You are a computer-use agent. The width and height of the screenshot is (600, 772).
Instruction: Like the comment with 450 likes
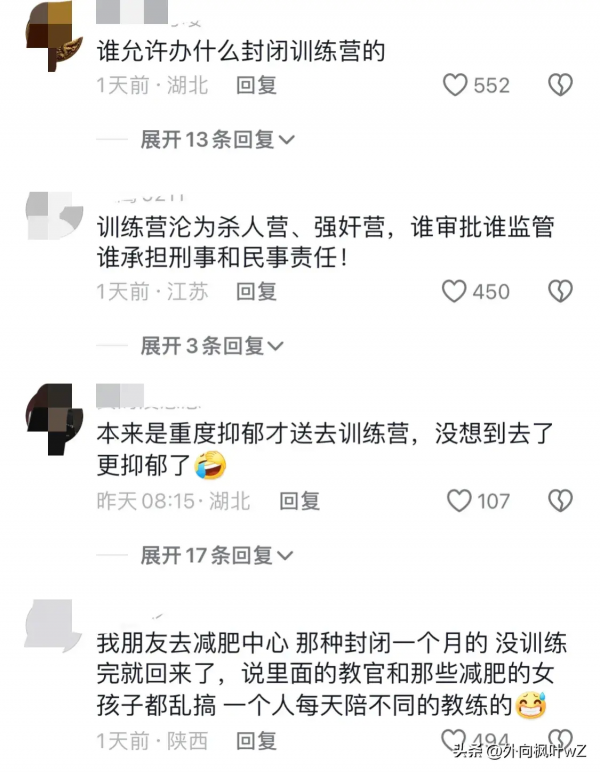456,291
